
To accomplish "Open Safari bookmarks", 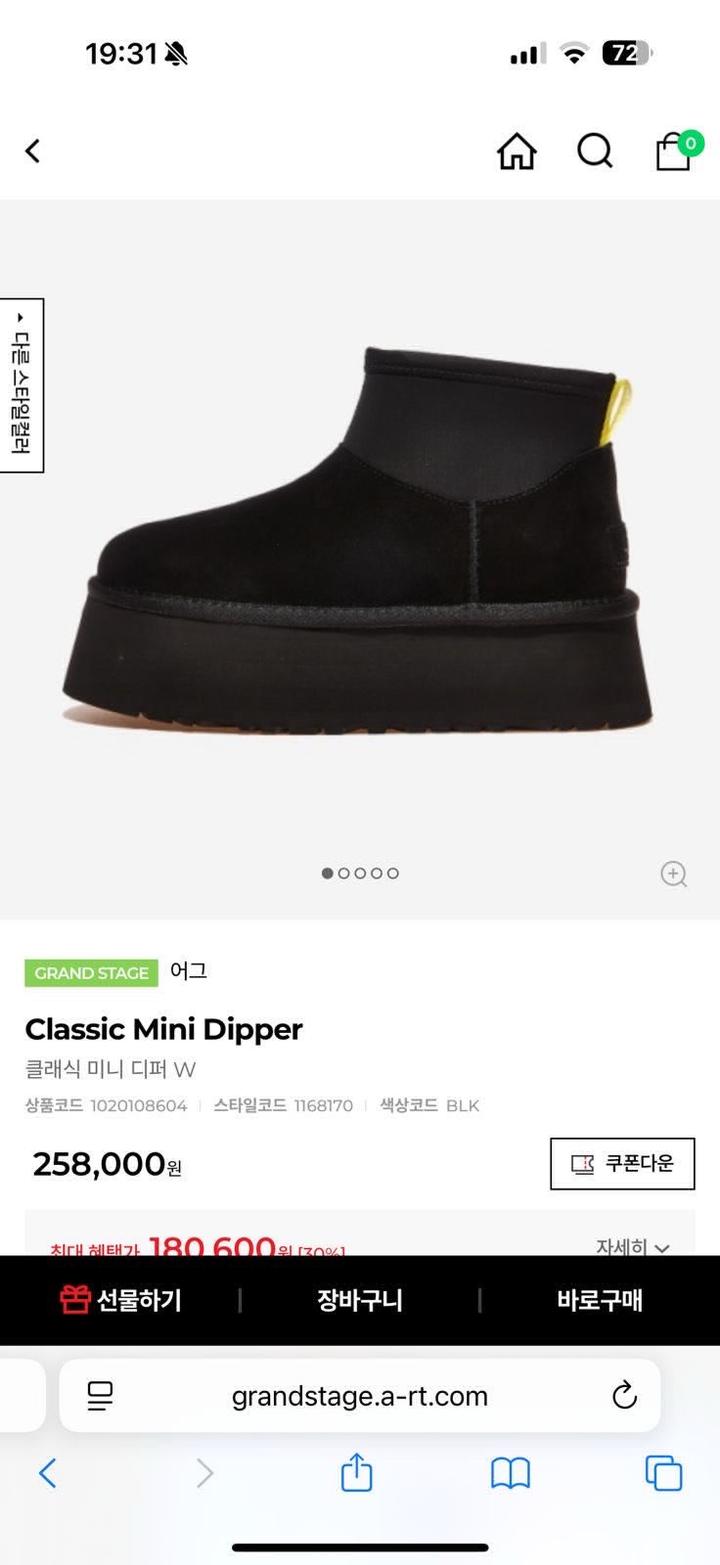I will click(x=510, y=1473).
